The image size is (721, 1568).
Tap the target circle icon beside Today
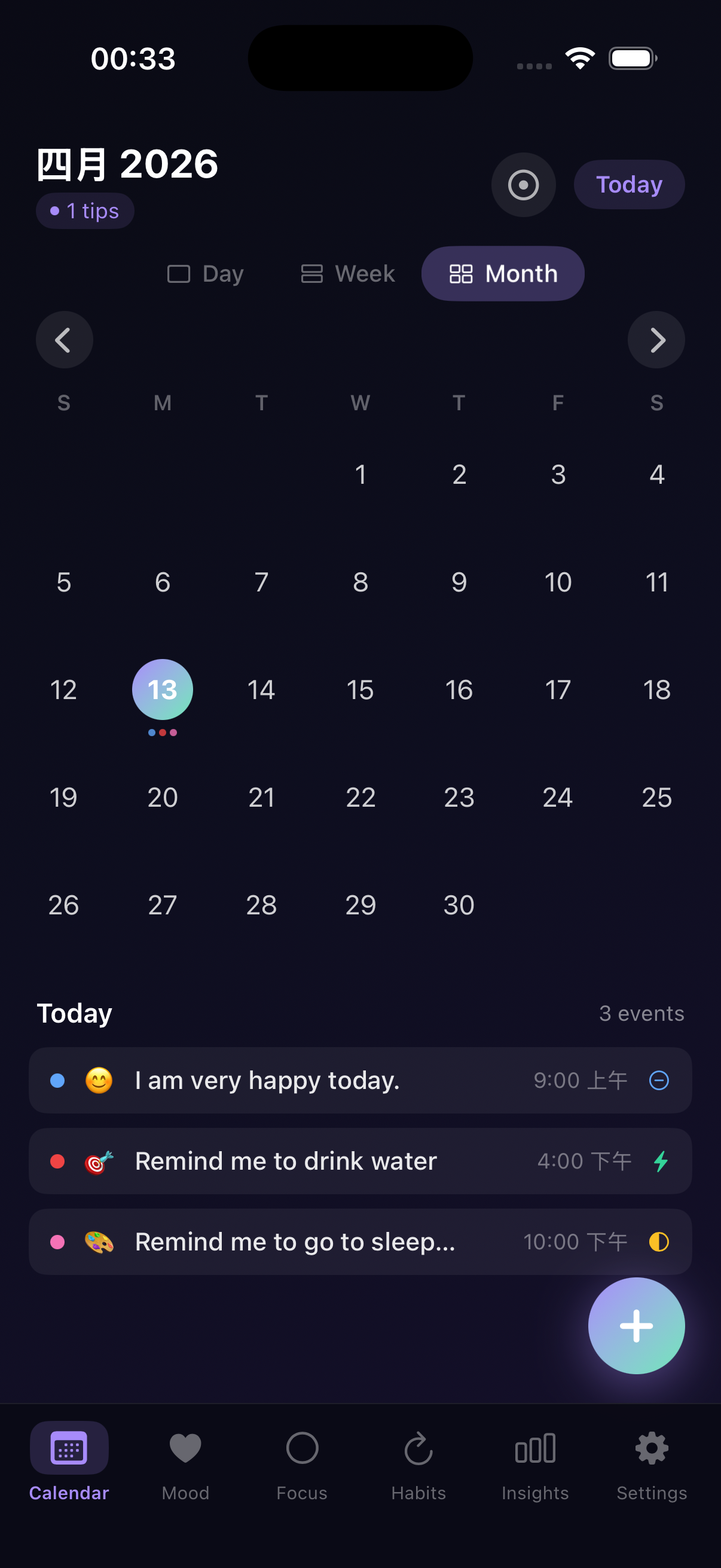(x=523, y=184)
